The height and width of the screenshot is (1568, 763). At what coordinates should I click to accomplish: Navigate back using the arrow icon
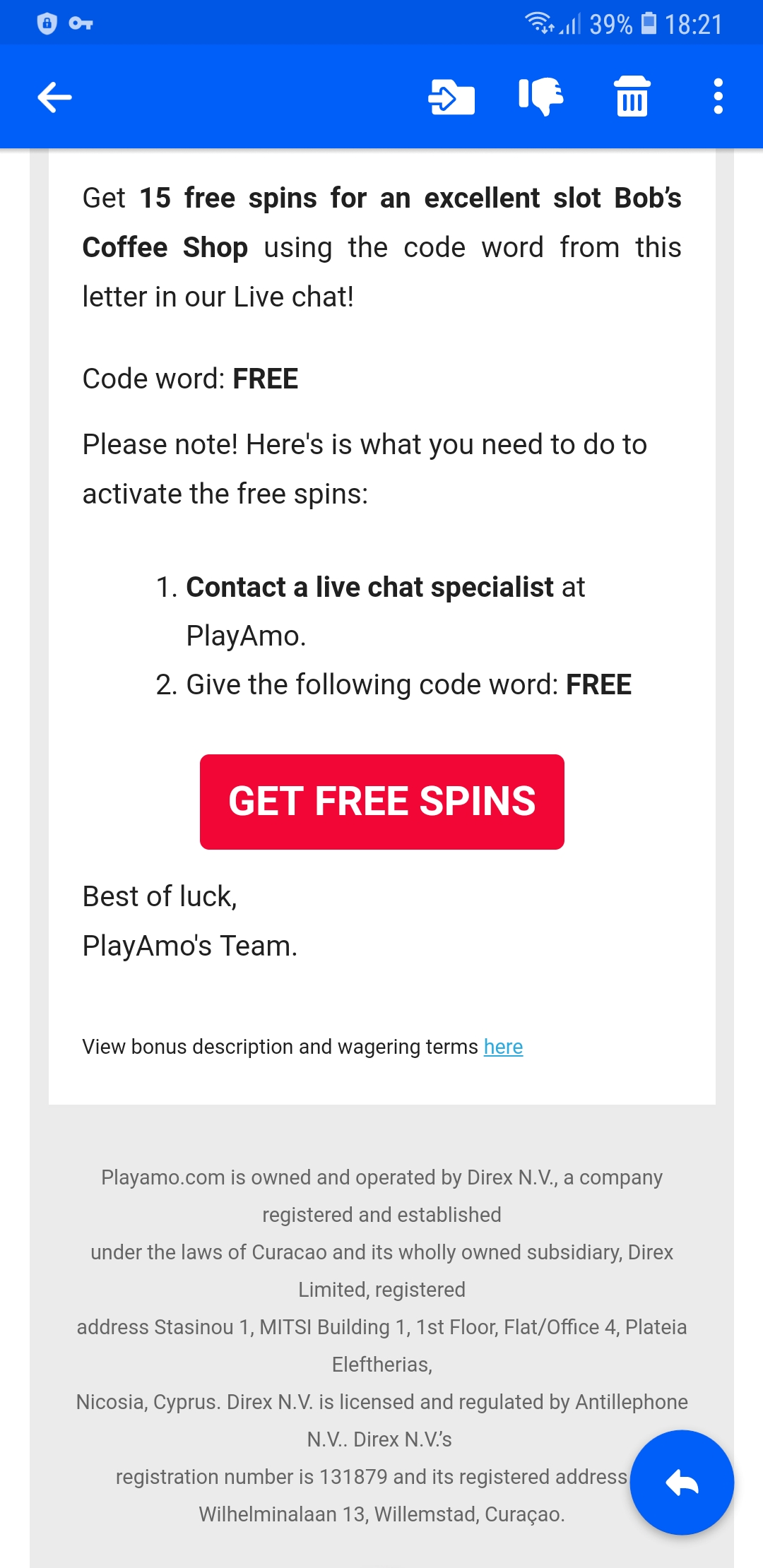(x=54, y=97)
